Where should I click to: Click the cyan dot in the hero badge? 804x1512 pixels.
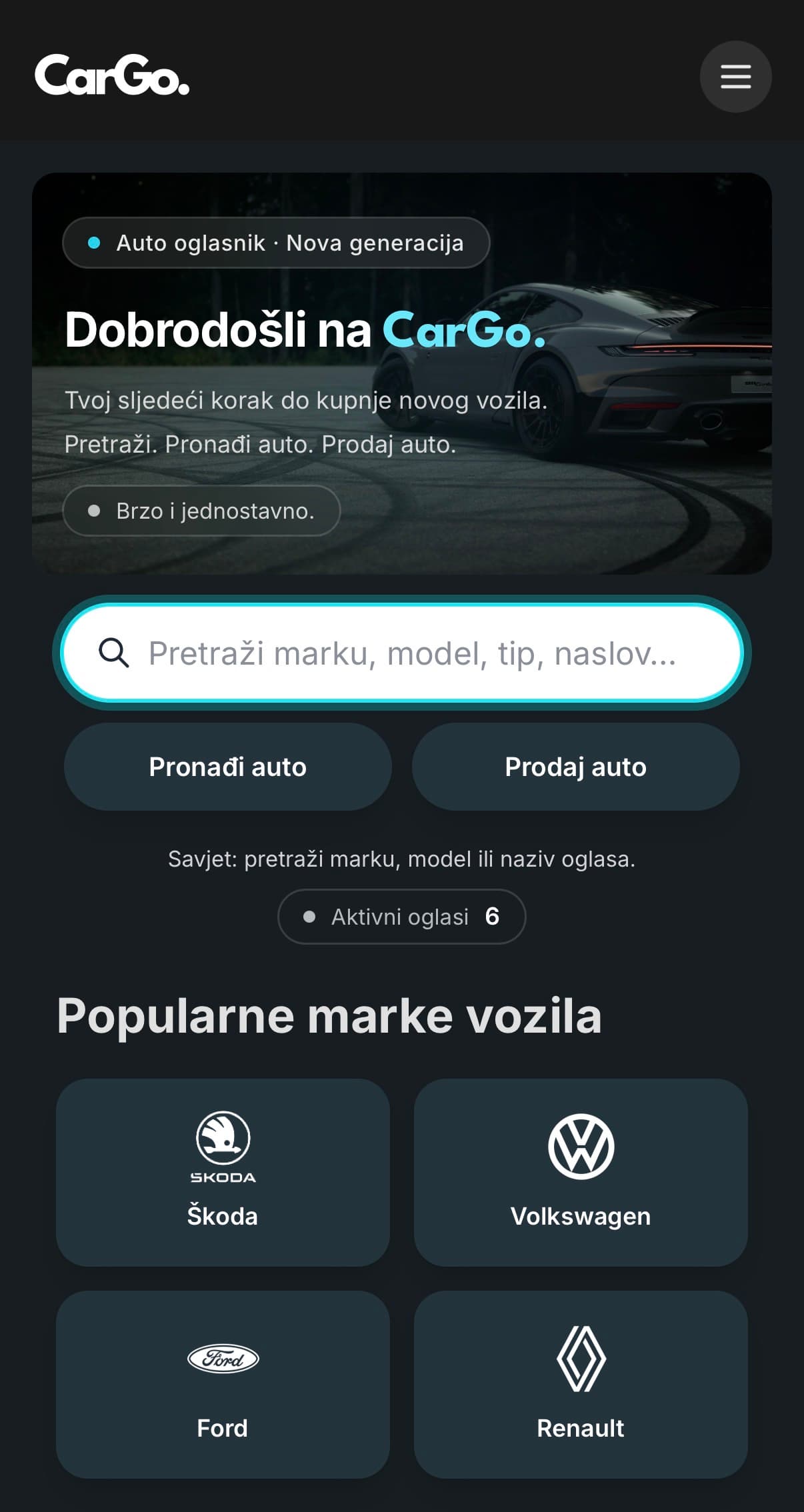coord(95,243)
